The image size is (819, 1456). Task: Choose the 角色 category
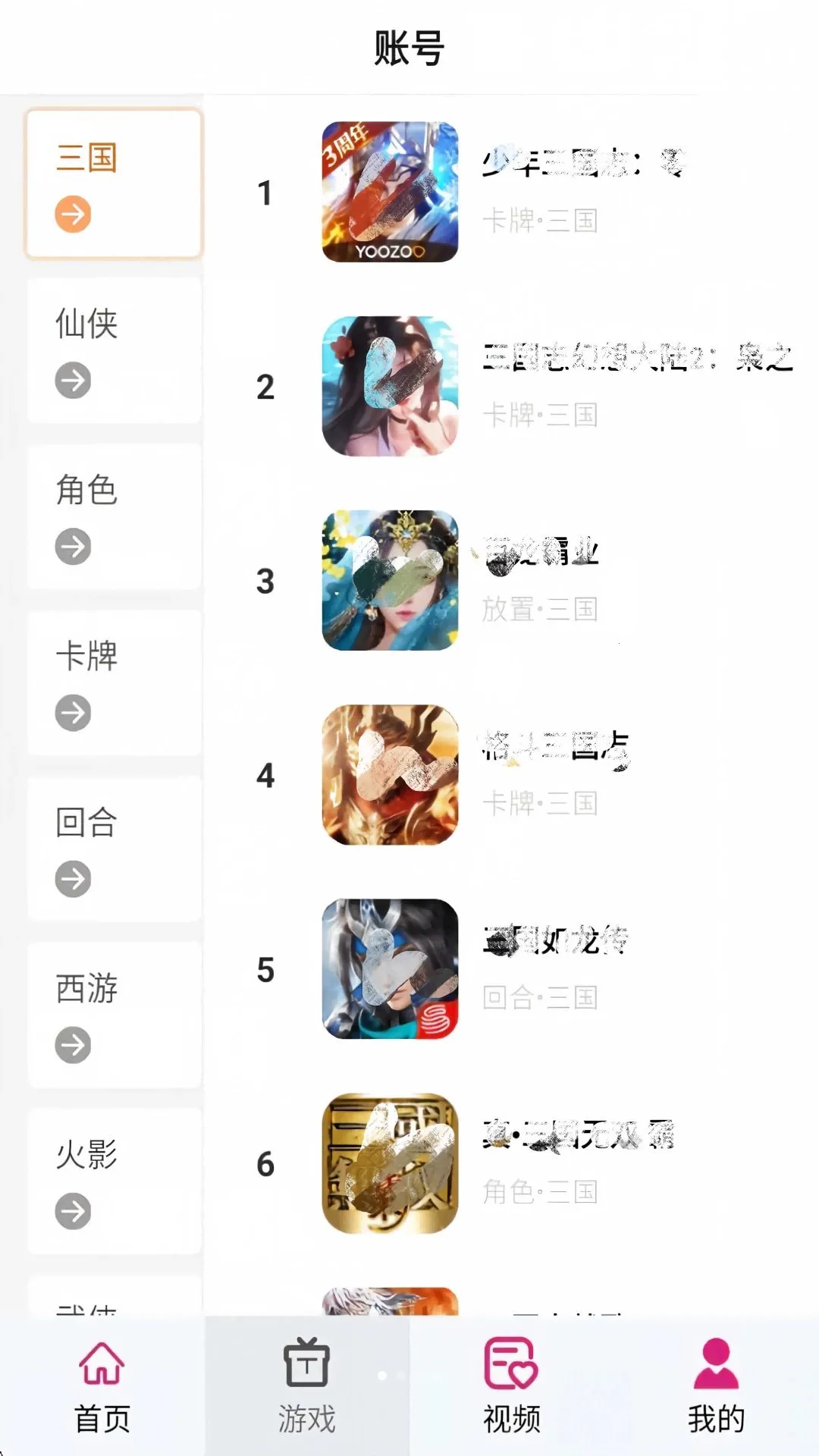point(115,516)
